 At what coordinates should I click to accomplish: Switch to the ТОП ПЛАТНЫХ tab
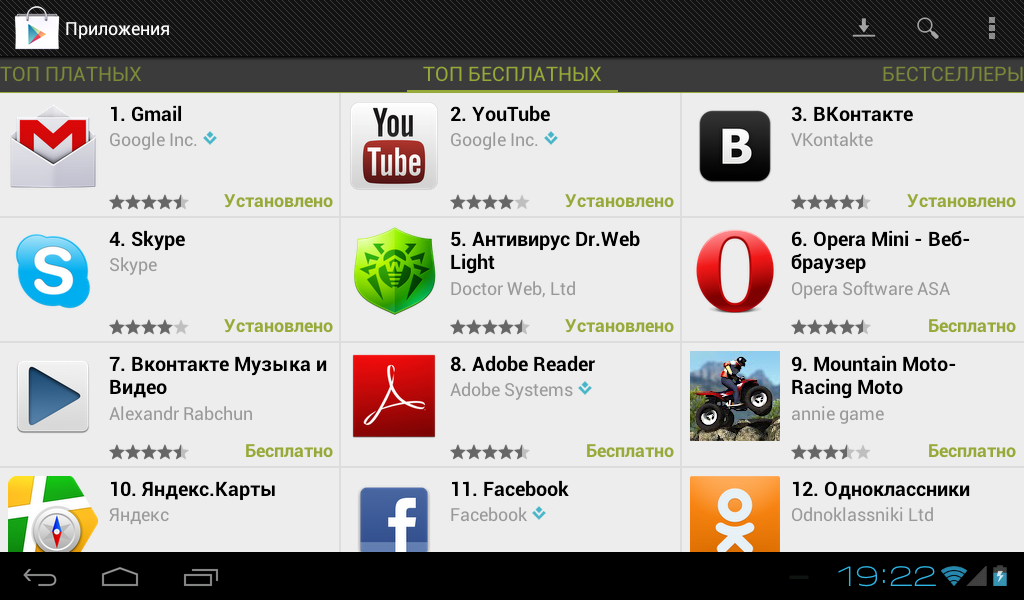71,74
